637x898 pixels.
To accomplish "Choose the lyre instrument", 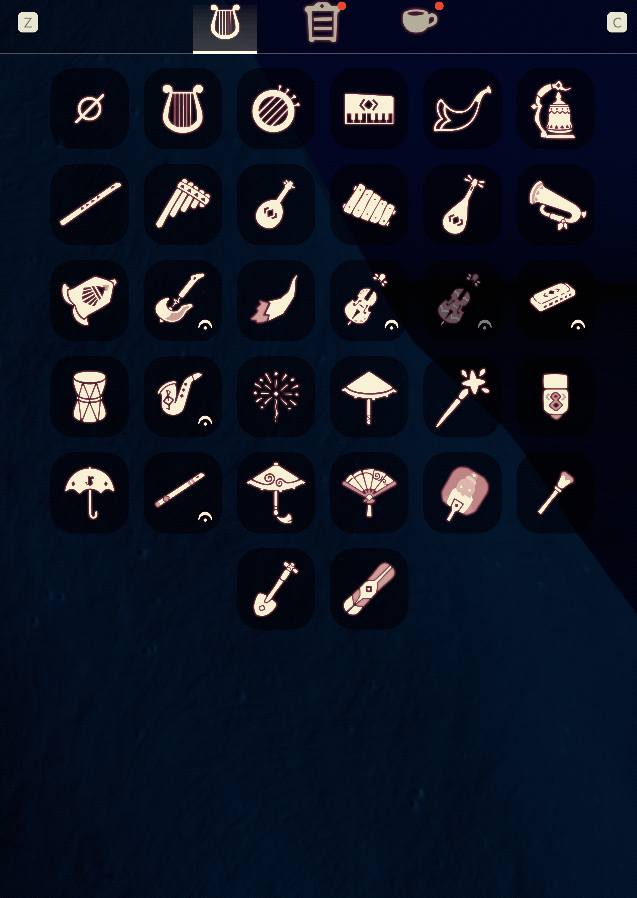I will (x=182, y=108).
